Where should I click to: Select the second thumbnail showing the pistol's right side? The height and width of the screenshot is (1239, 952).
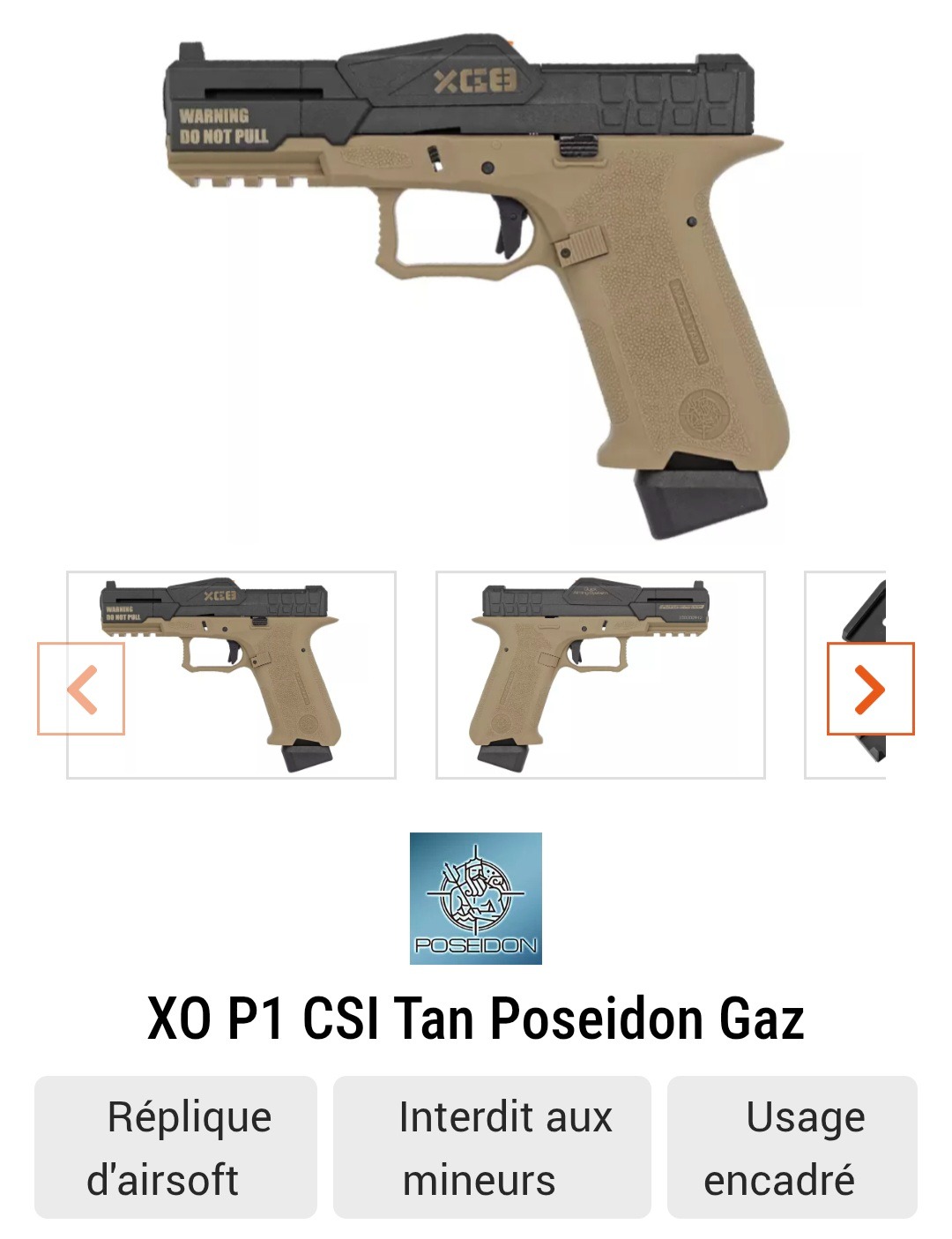point(600,675)
